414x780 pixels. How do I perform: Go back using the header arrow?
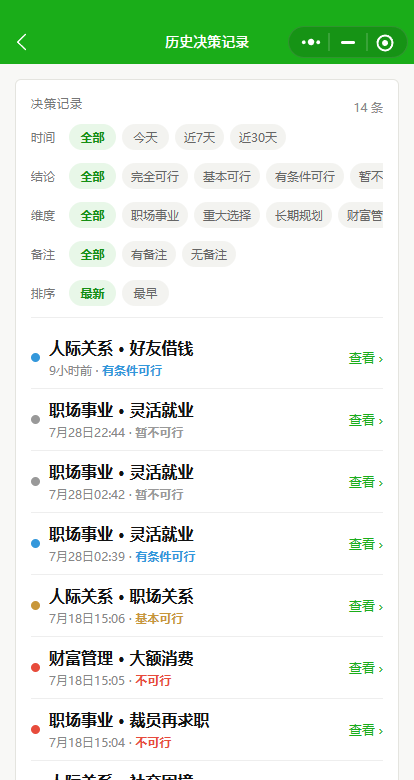coord(22,42)
